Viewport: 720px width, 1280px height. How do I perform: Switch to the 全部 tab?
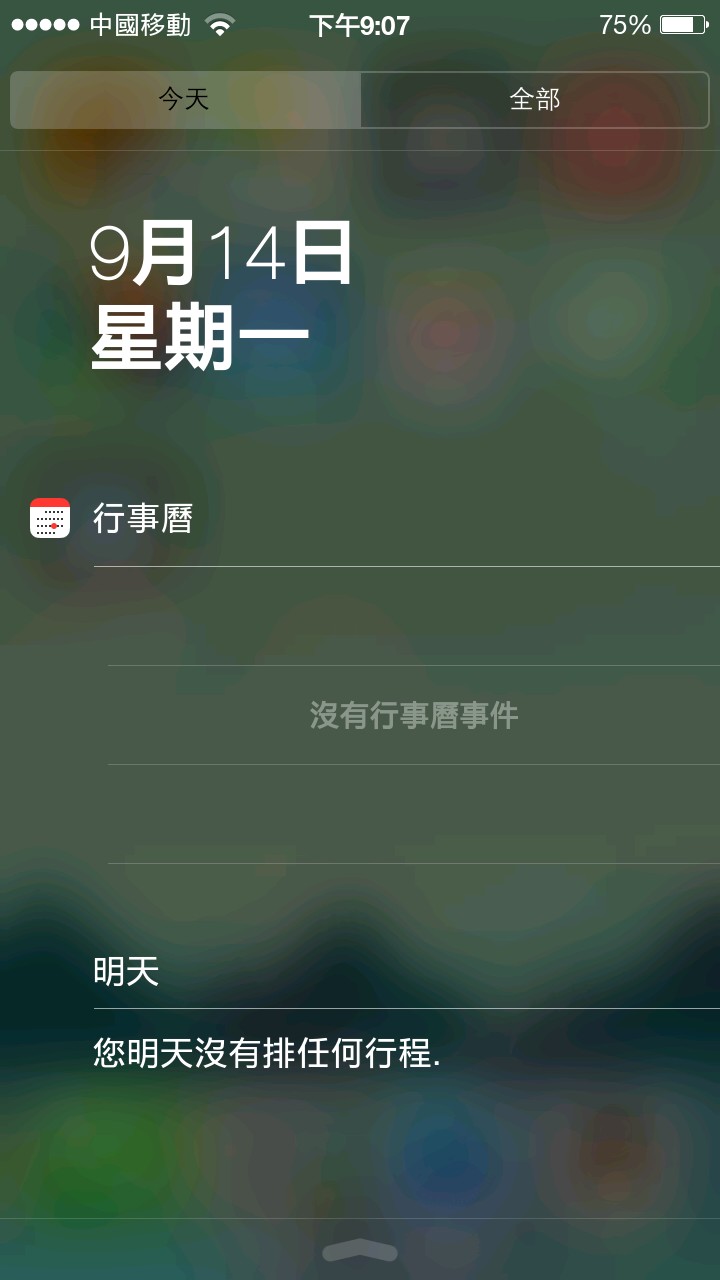534,100
